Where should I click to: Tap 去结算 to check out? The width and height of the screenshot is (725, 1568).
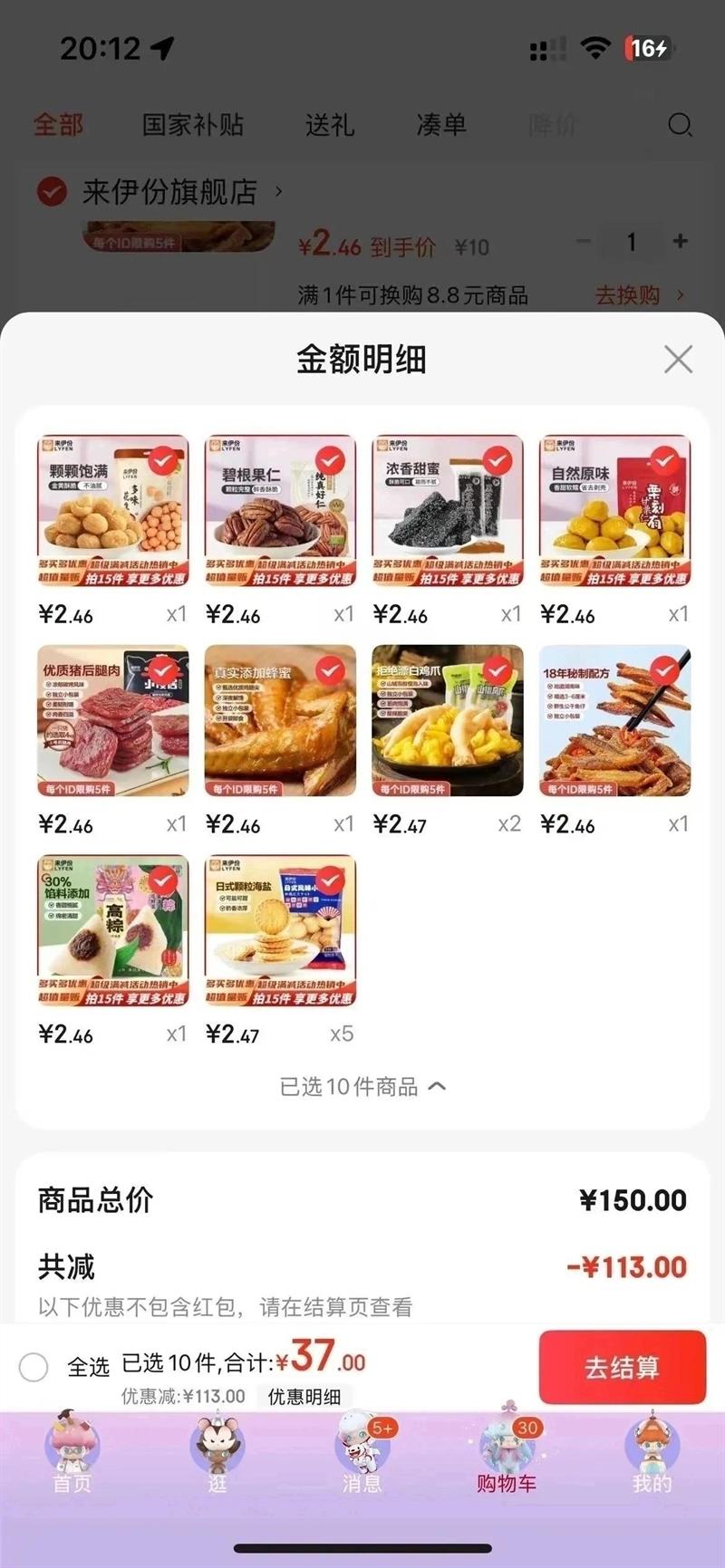622,1367
